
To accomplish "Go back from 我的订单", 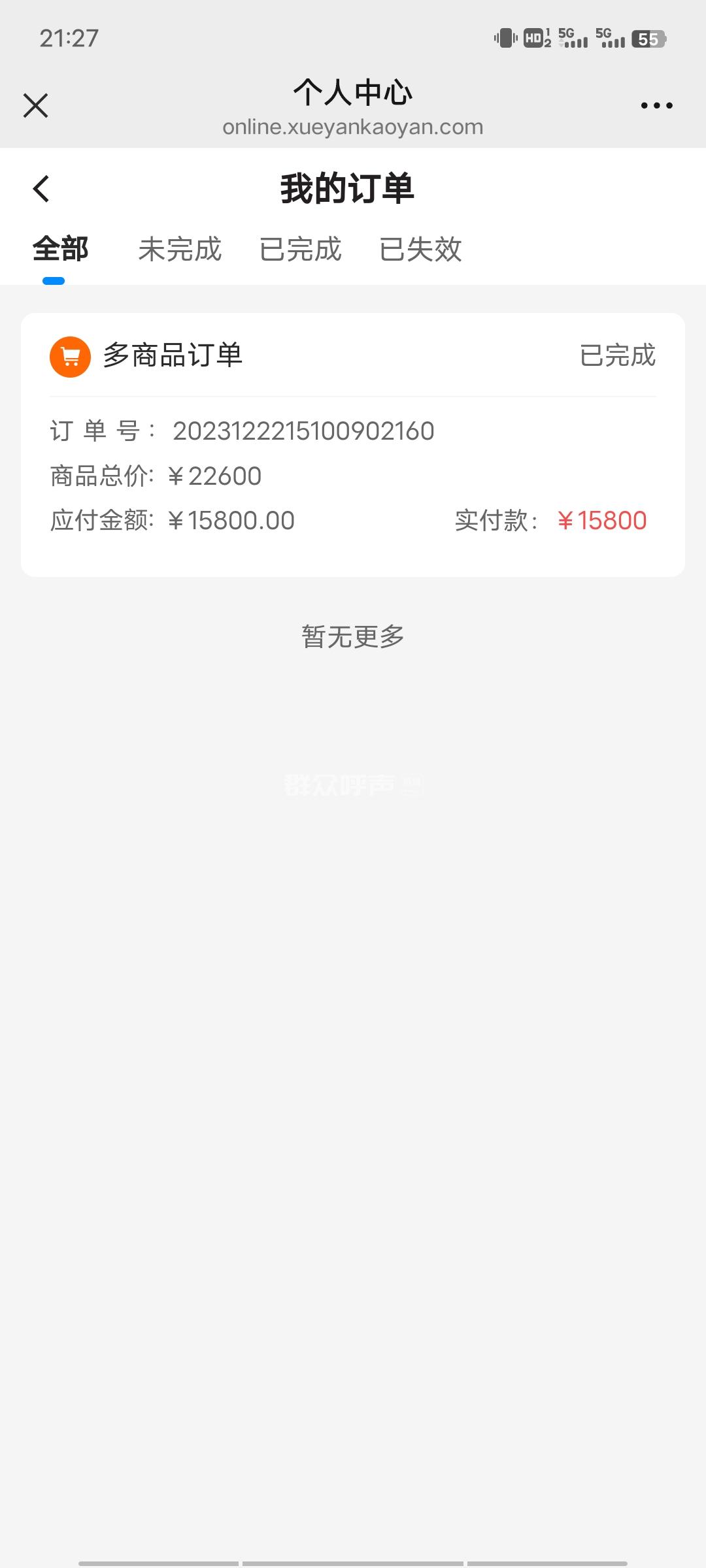I will (x=41, y=189).
